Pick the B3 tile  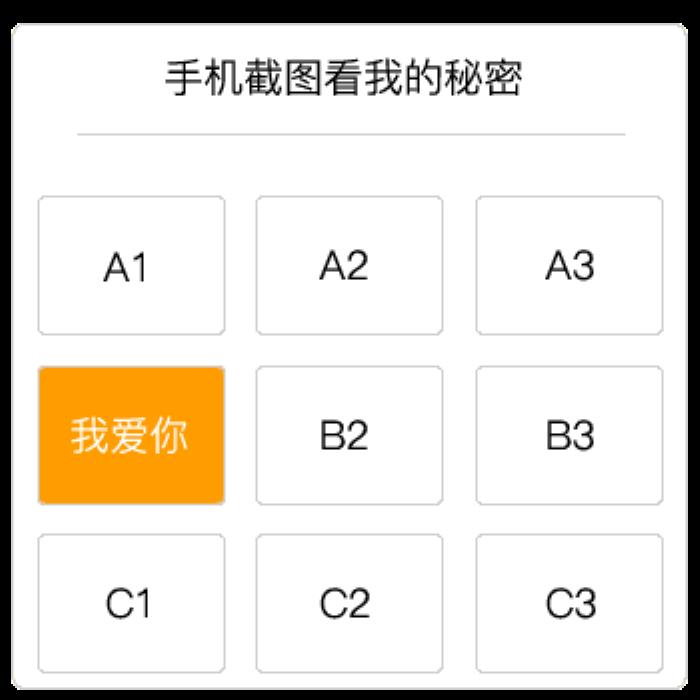(x=569, y=436)
